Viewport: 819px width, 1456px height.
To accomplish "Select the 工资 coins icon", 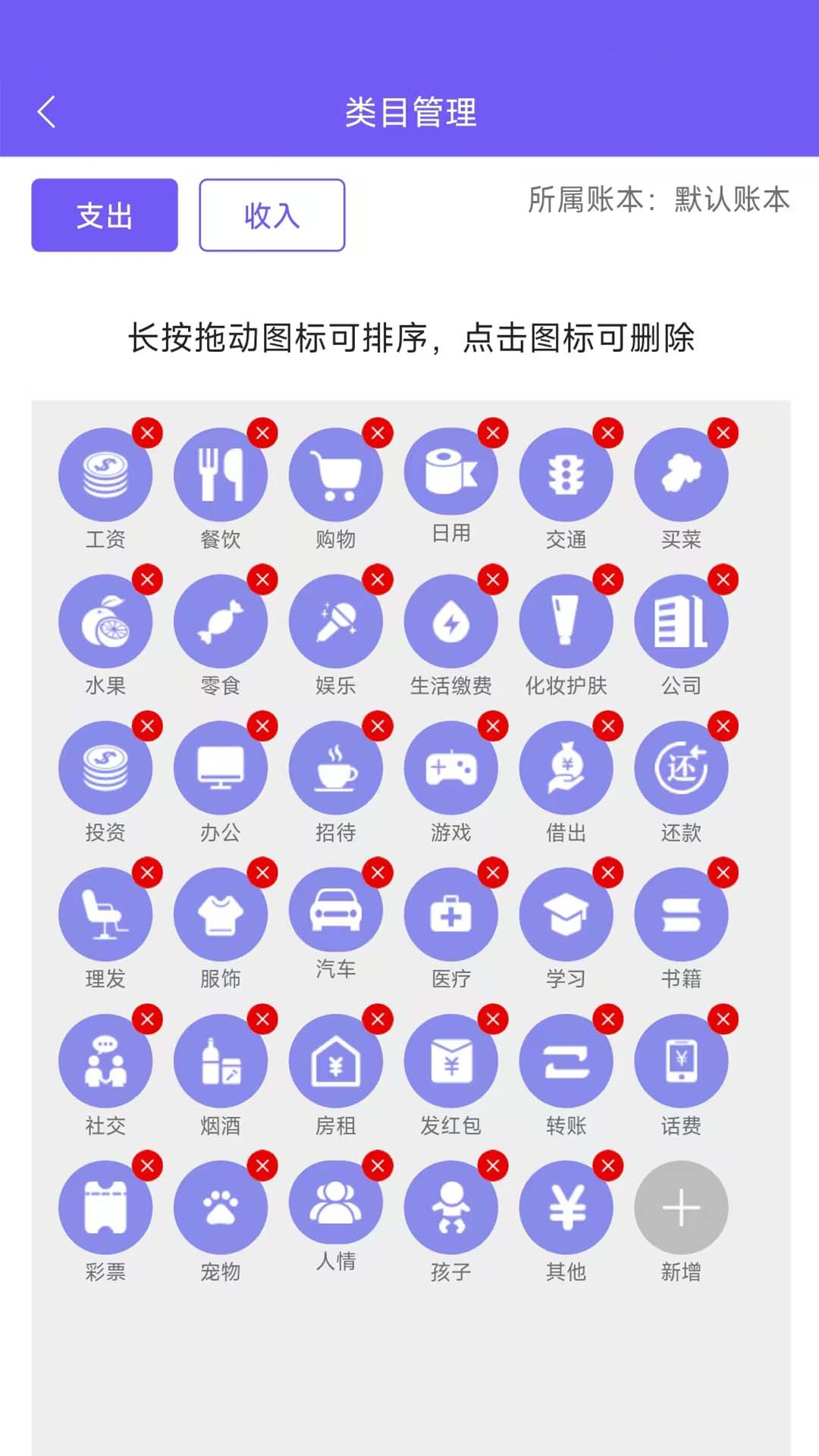I will [x=105, y=474].
